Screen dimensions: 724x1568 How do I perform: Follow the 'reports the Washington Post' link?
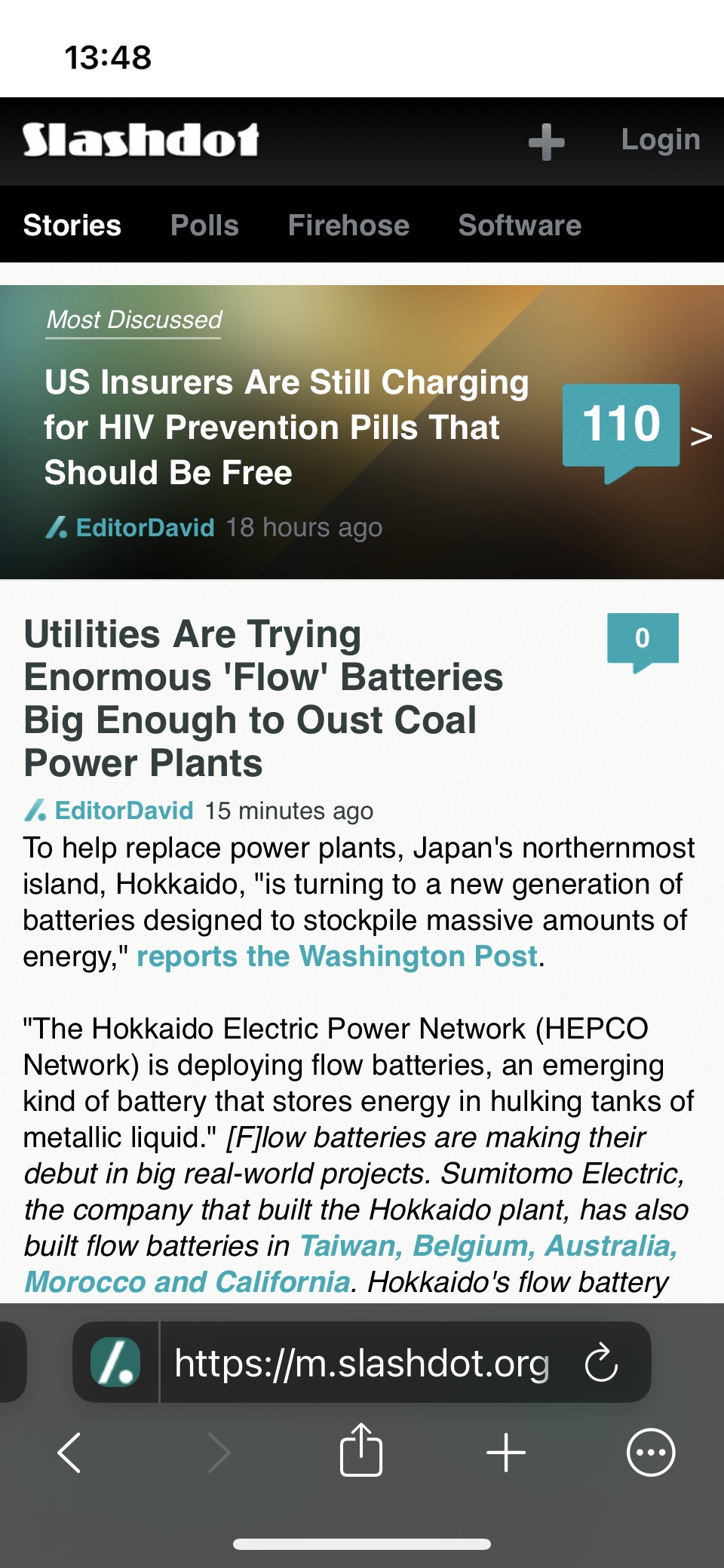point(337,956)
